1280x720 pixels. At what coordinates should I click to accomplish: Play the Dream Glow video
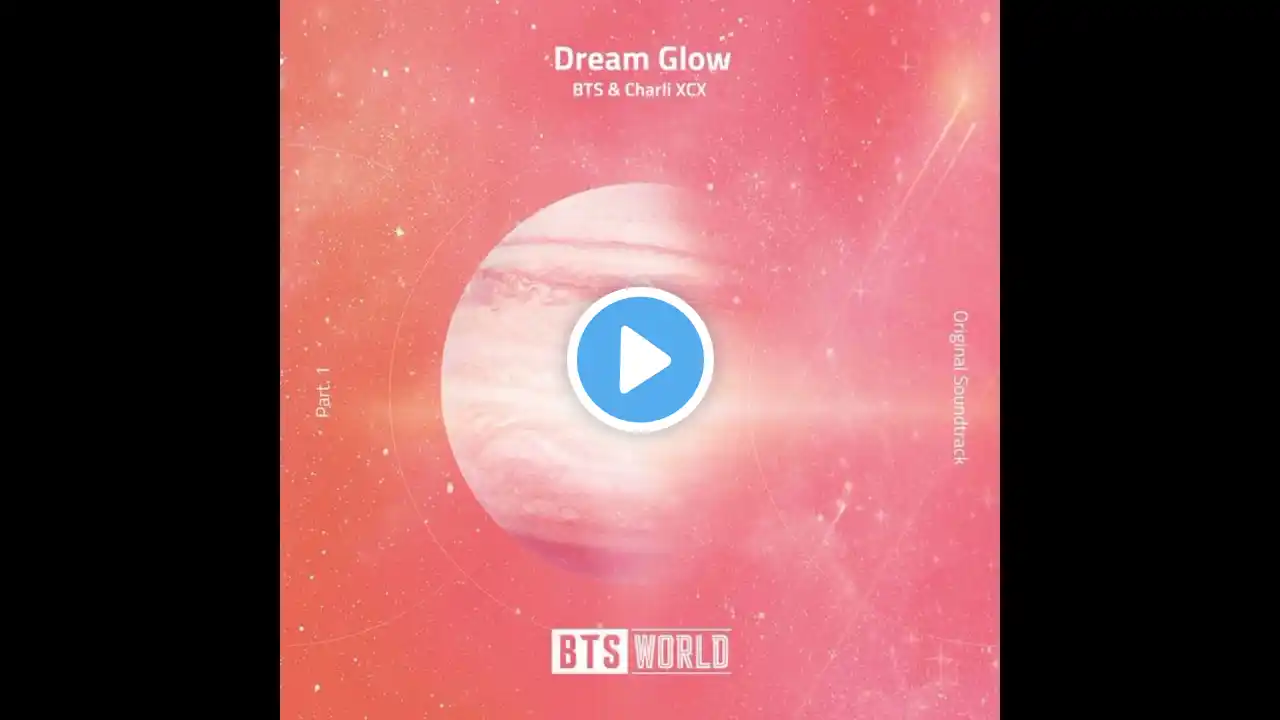tap(640, 360)
